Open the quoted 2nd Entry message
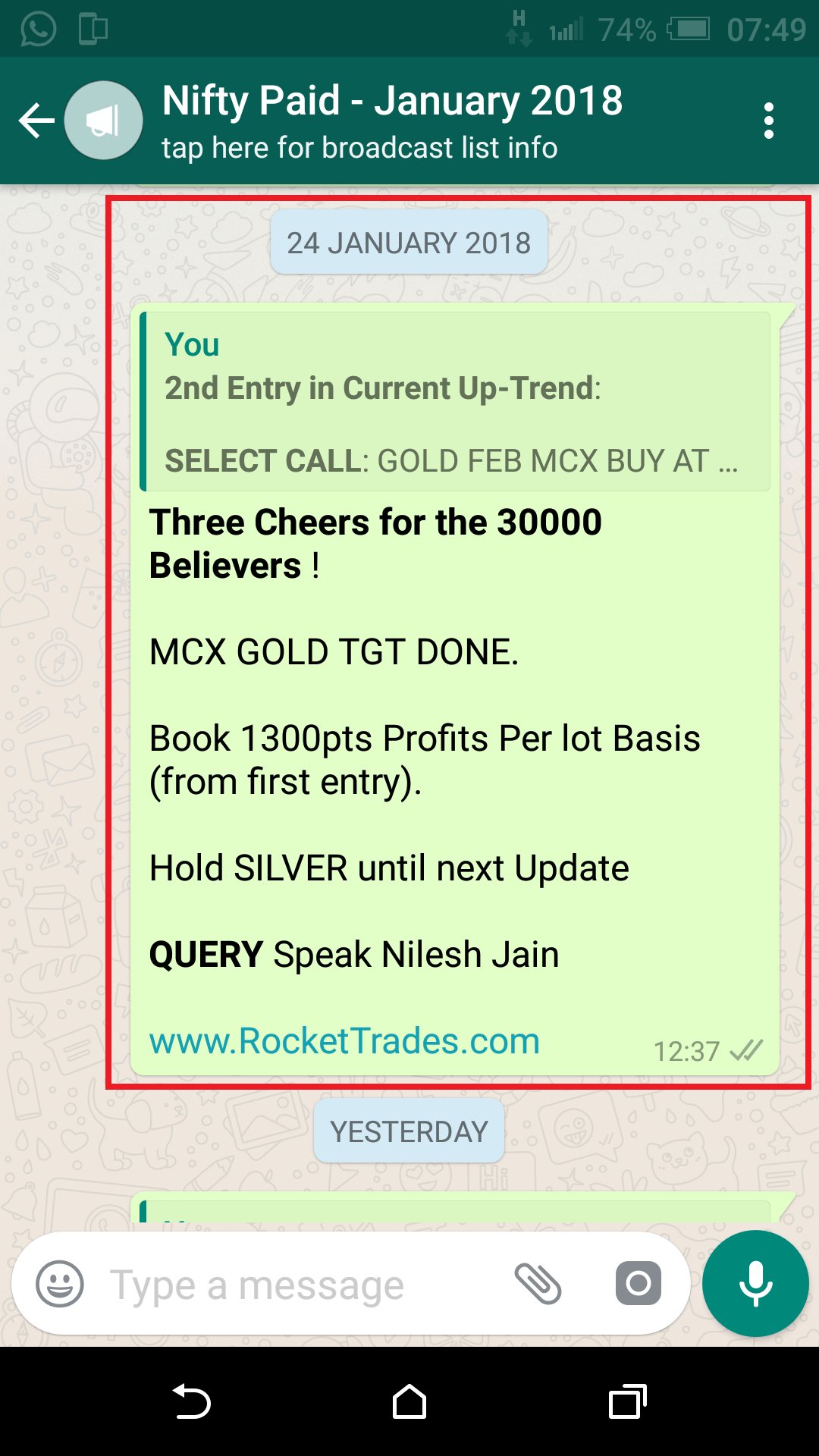Image resolution: width=819 pixels, height=1456 pixels. (x=455, y=402)
